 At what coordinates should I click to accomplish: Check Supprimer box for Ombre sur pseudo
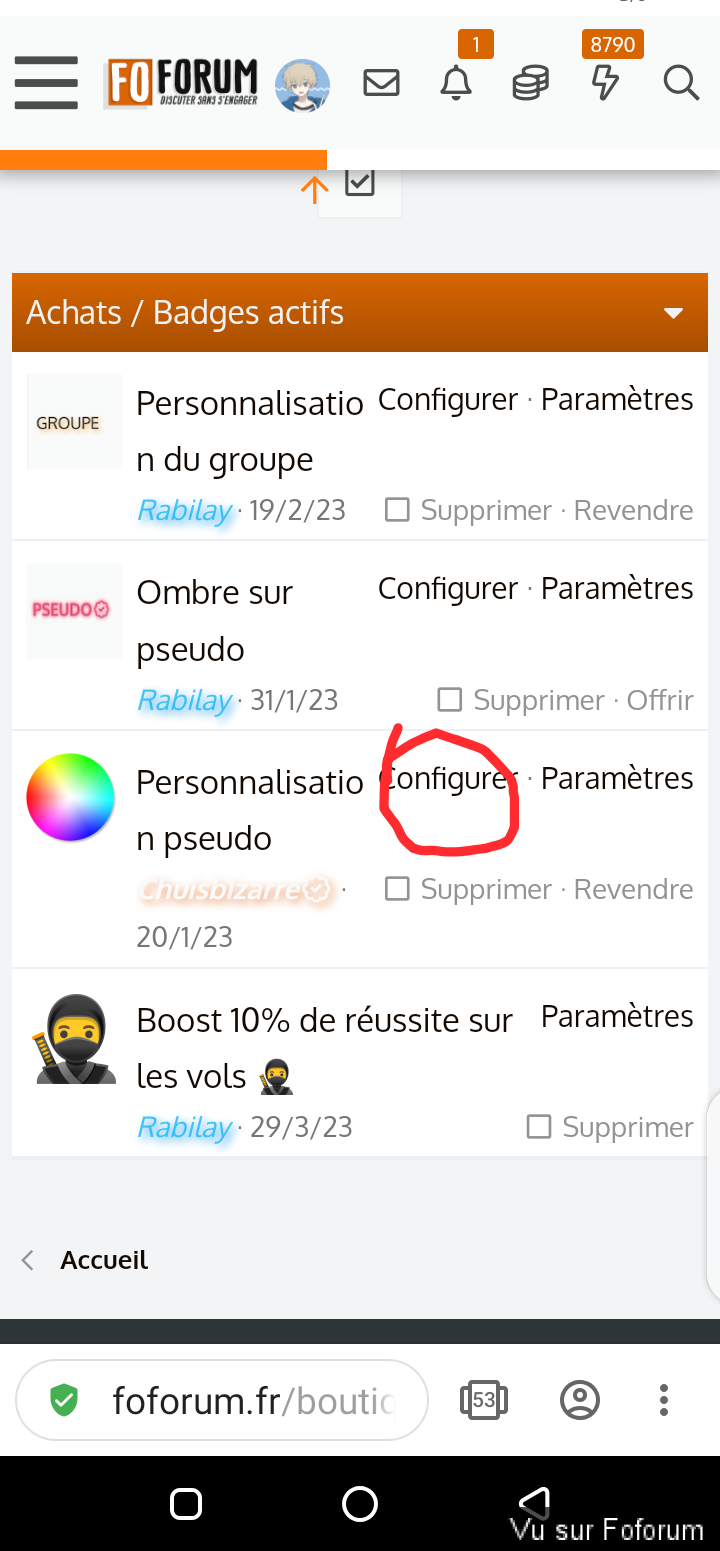click(450, 699)
